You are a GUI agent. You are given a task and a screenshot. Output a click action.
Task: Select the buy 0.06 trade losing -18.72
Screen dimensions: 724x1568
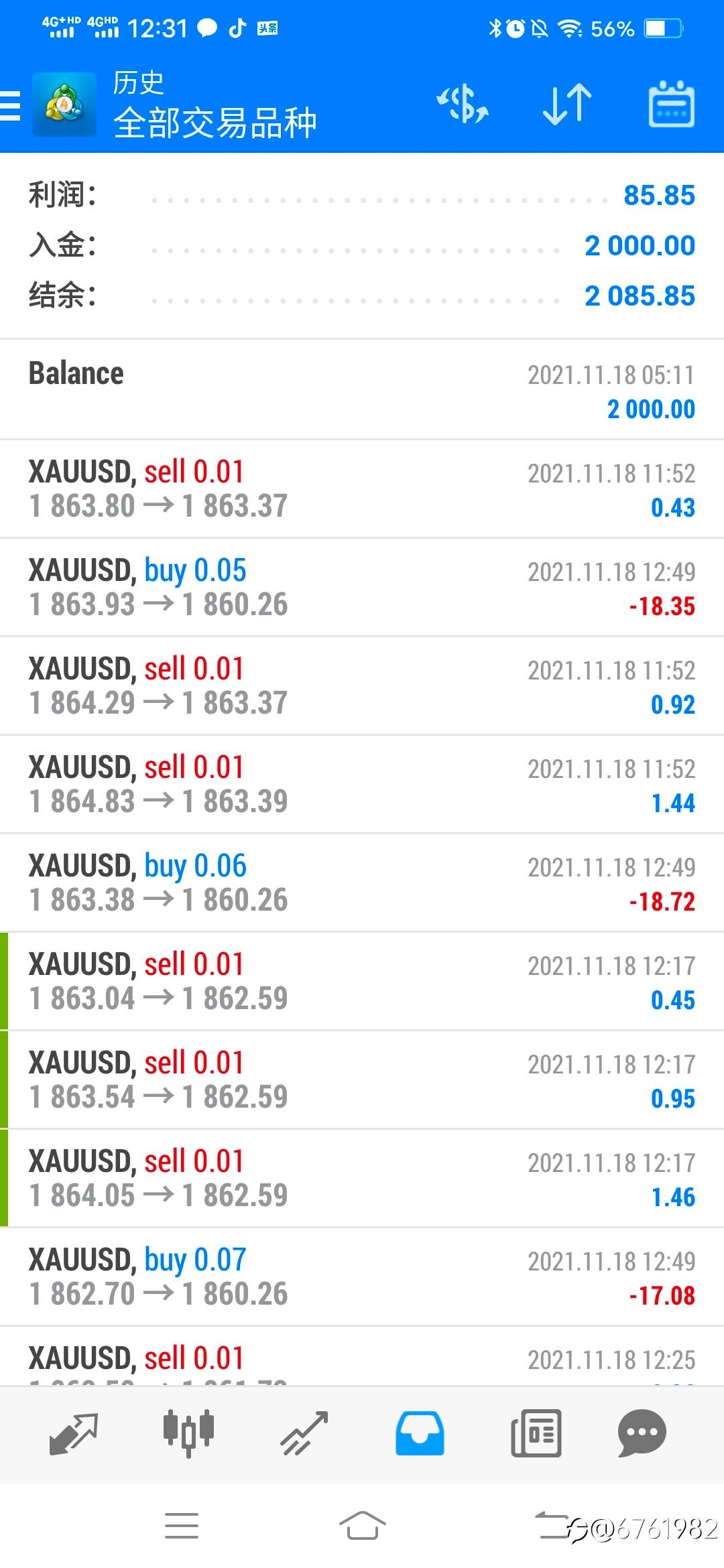tap(362, 883)
